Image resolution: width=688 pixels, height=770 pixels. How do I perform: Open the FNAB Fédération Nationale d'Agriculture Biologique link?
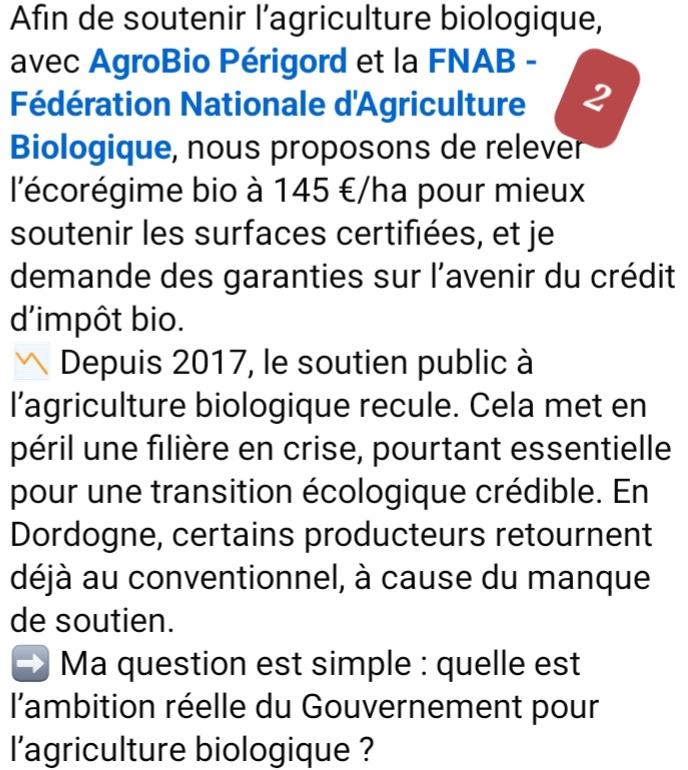click(268, 103)
